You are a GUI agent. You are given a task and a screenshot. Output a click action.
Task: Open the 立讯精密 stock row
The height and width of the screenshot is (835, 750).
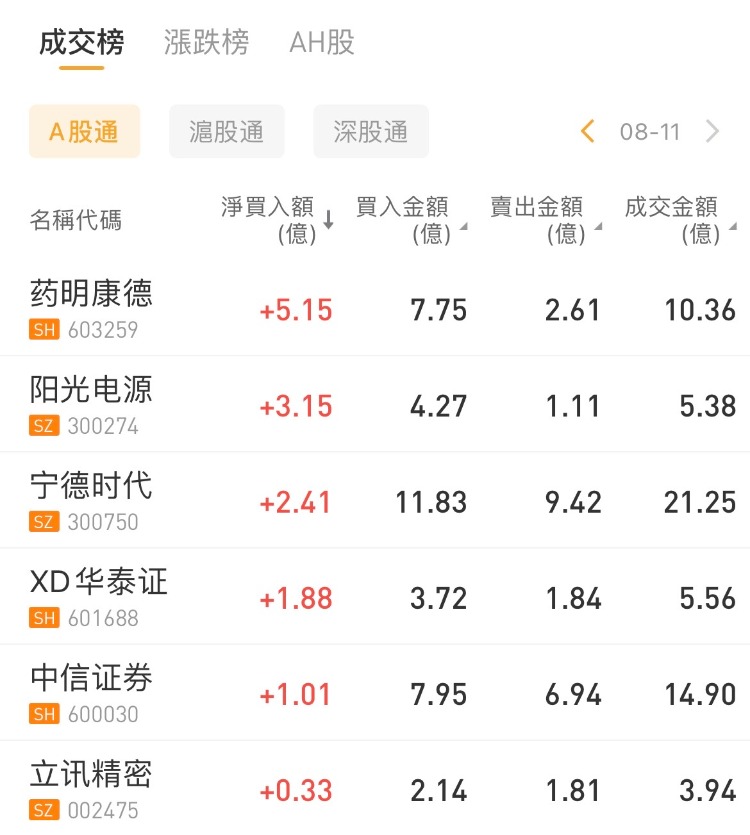point(92,789)
